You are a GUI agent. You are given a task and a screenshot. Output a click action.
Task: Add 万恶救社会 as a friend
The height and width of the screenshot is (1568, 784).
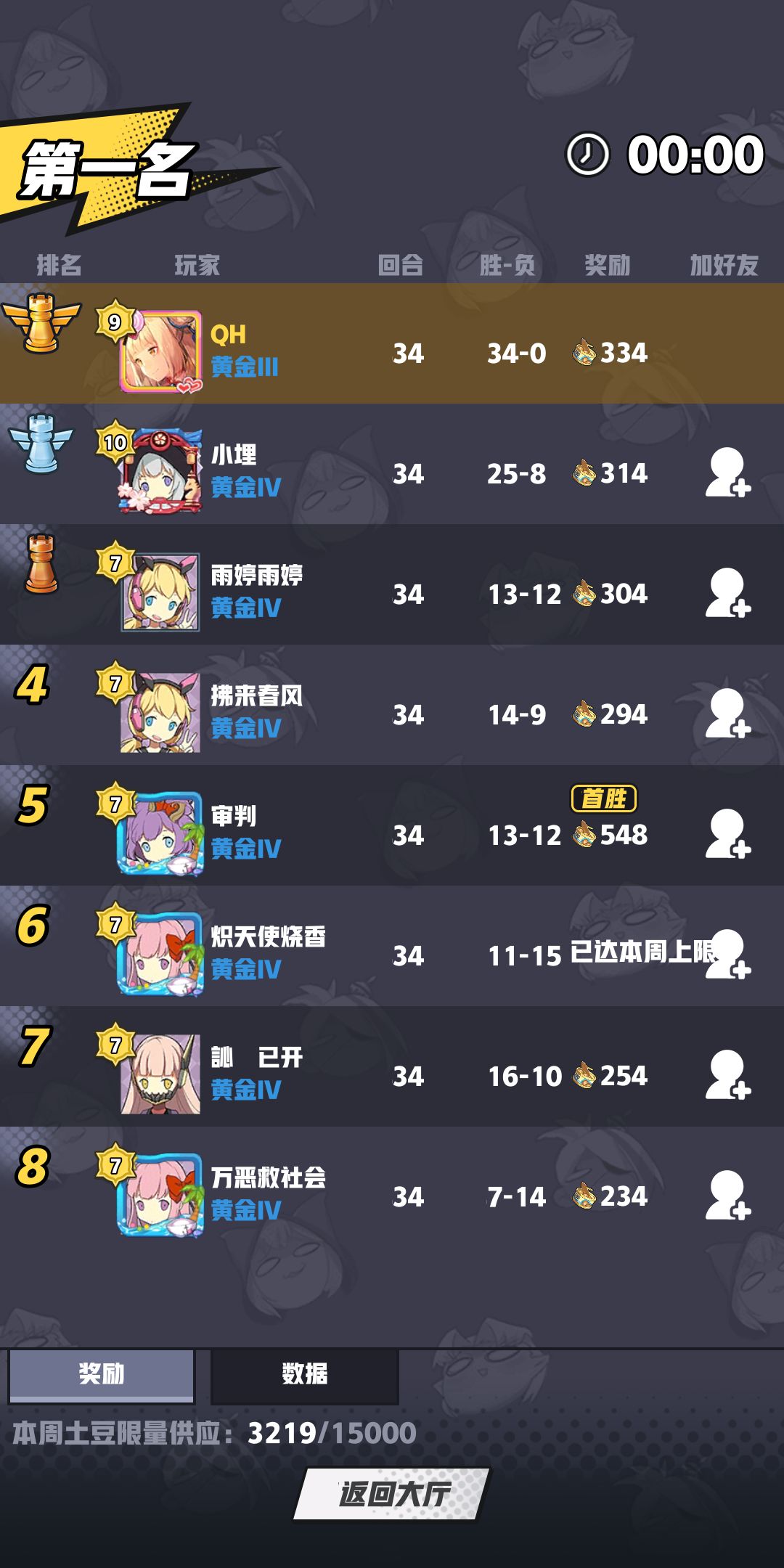(728, 1196)
